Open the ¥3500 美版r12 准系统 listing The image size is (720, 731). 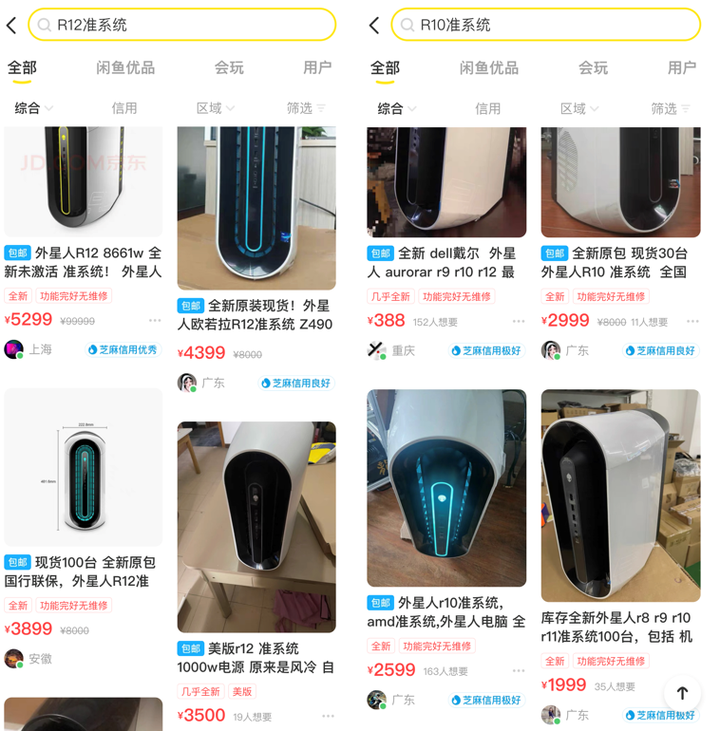click(256, 573)
